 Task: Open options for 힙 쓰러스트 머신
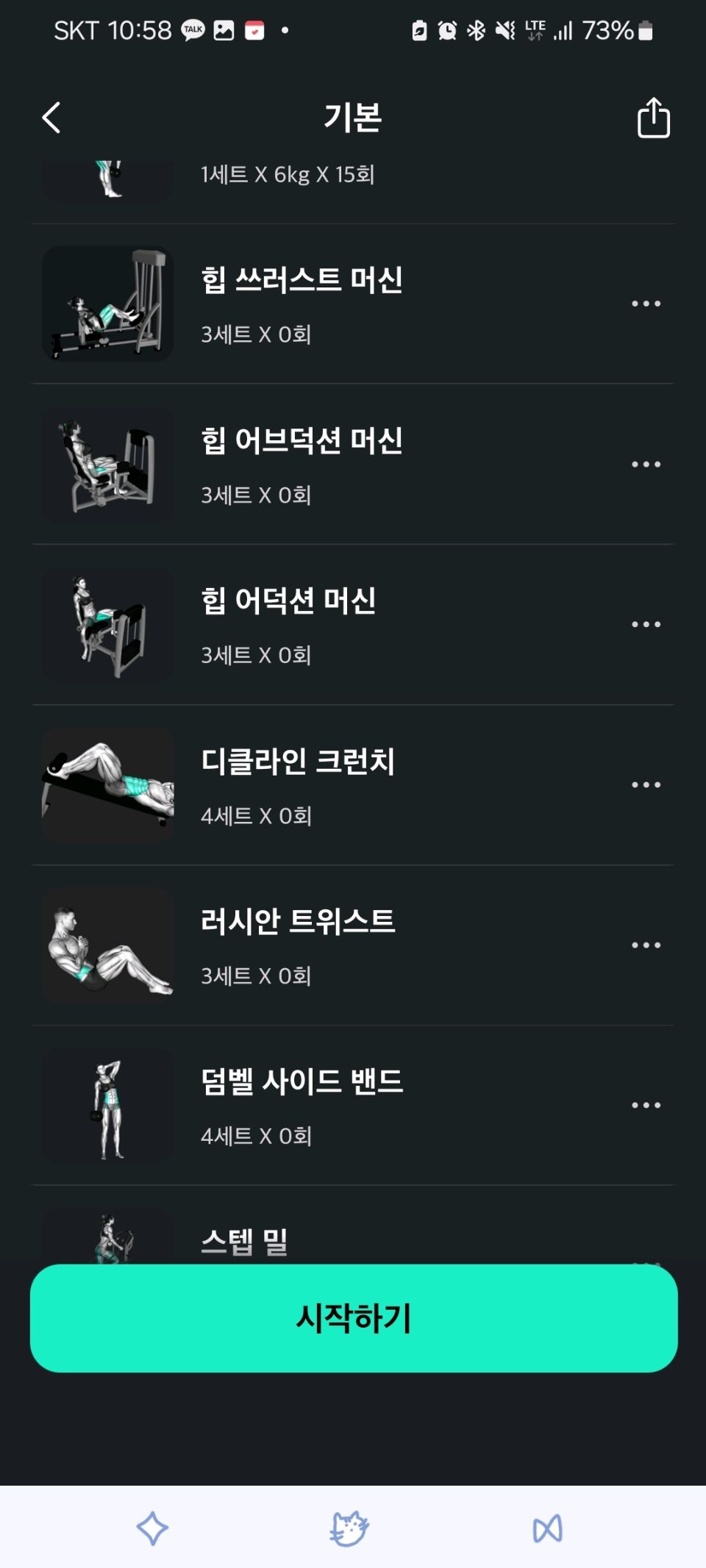click(646, 304)
